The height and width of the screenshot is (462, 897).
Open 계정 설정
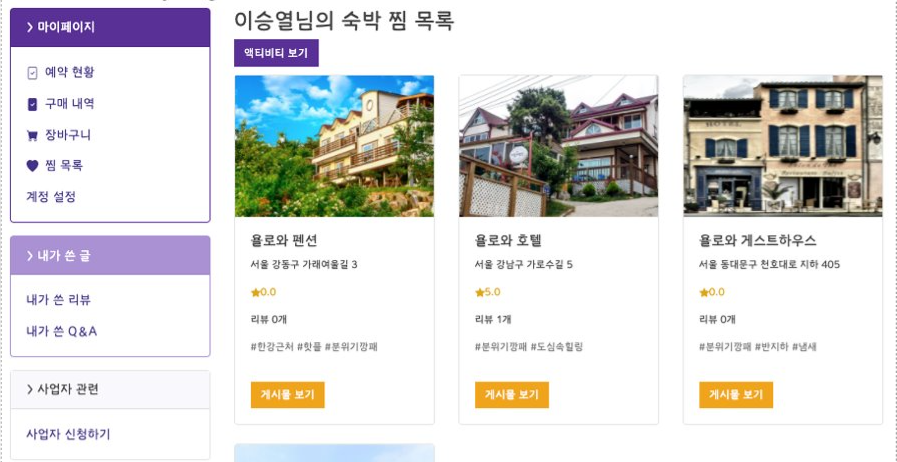coord(51,196)
